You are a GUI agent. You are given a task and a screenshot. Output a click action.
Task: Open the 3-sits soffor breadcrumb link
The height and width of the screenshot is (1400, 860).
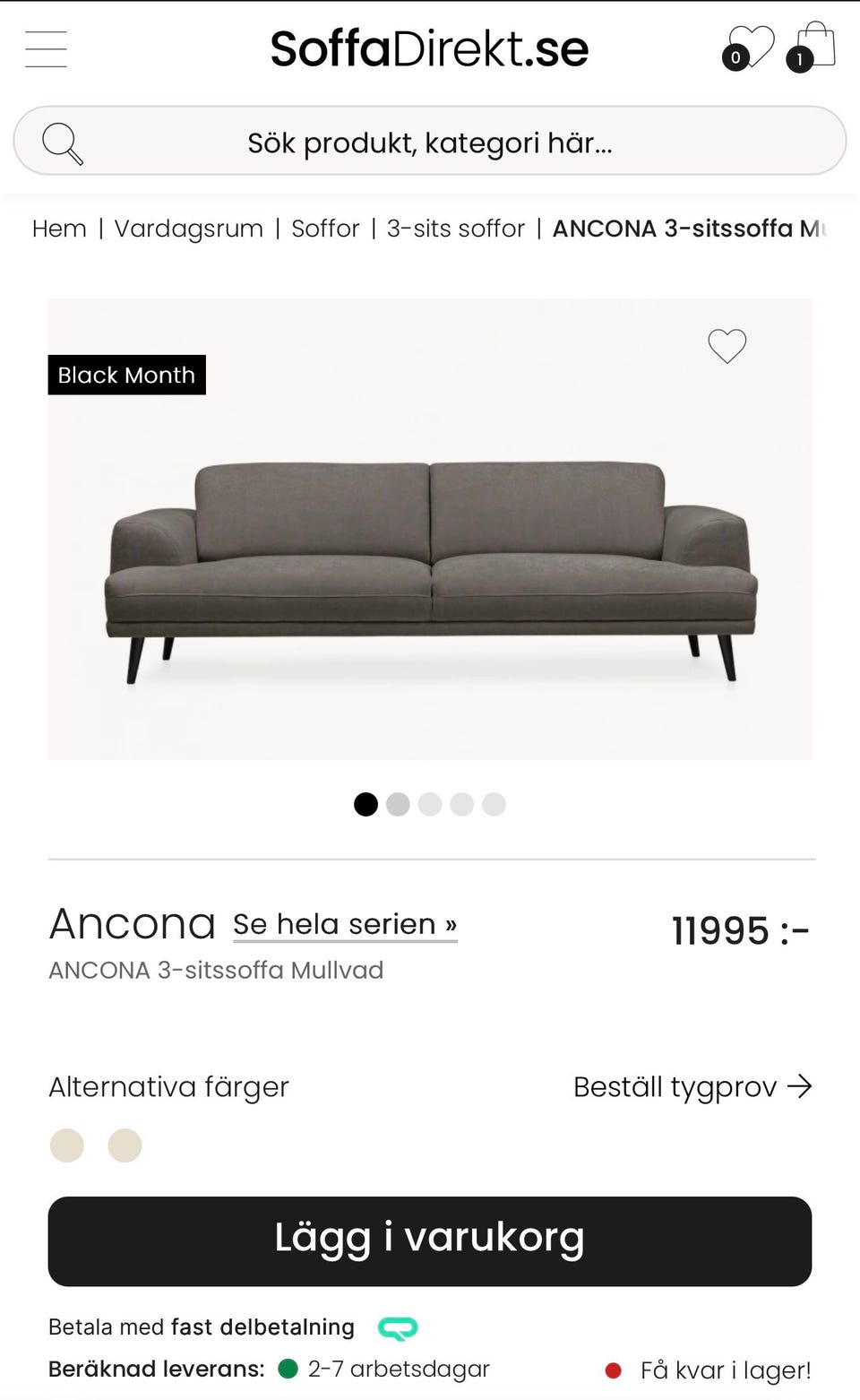[455, 229]
